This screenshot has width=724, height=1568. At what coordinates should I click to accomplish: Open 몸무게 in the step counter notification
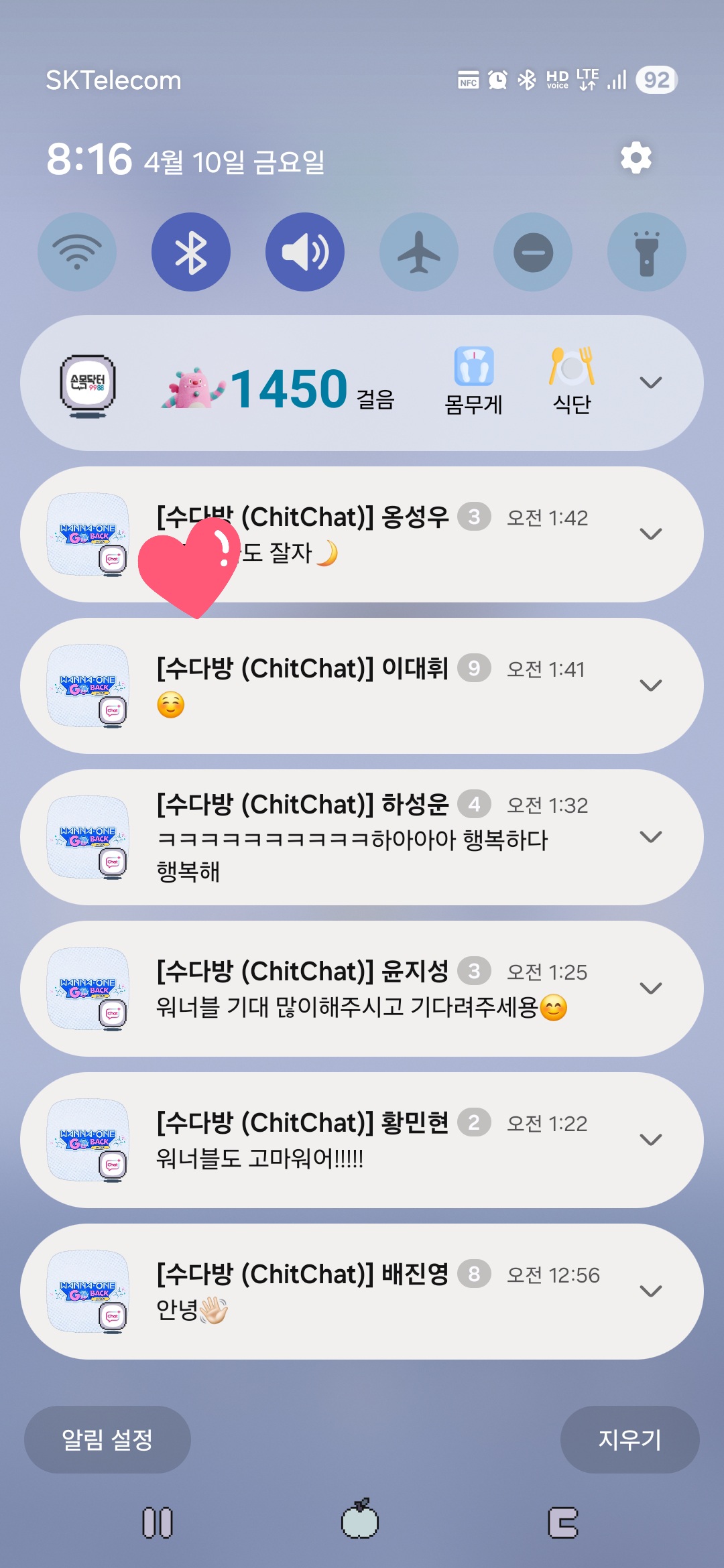click(474, 381)
